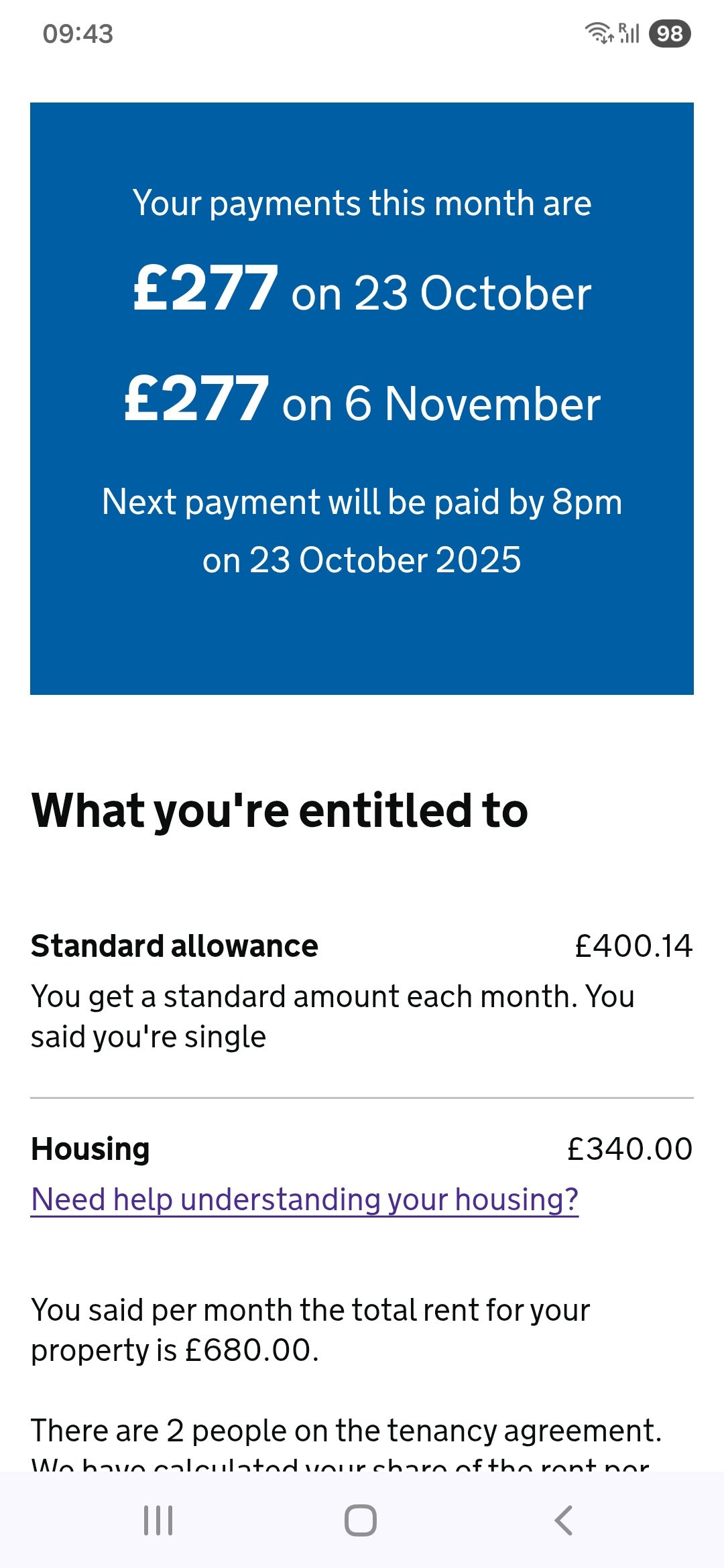The image size is (724, 1568).
Task: Open the 'Need help understanding your housing?' link
Action: 305,1199
